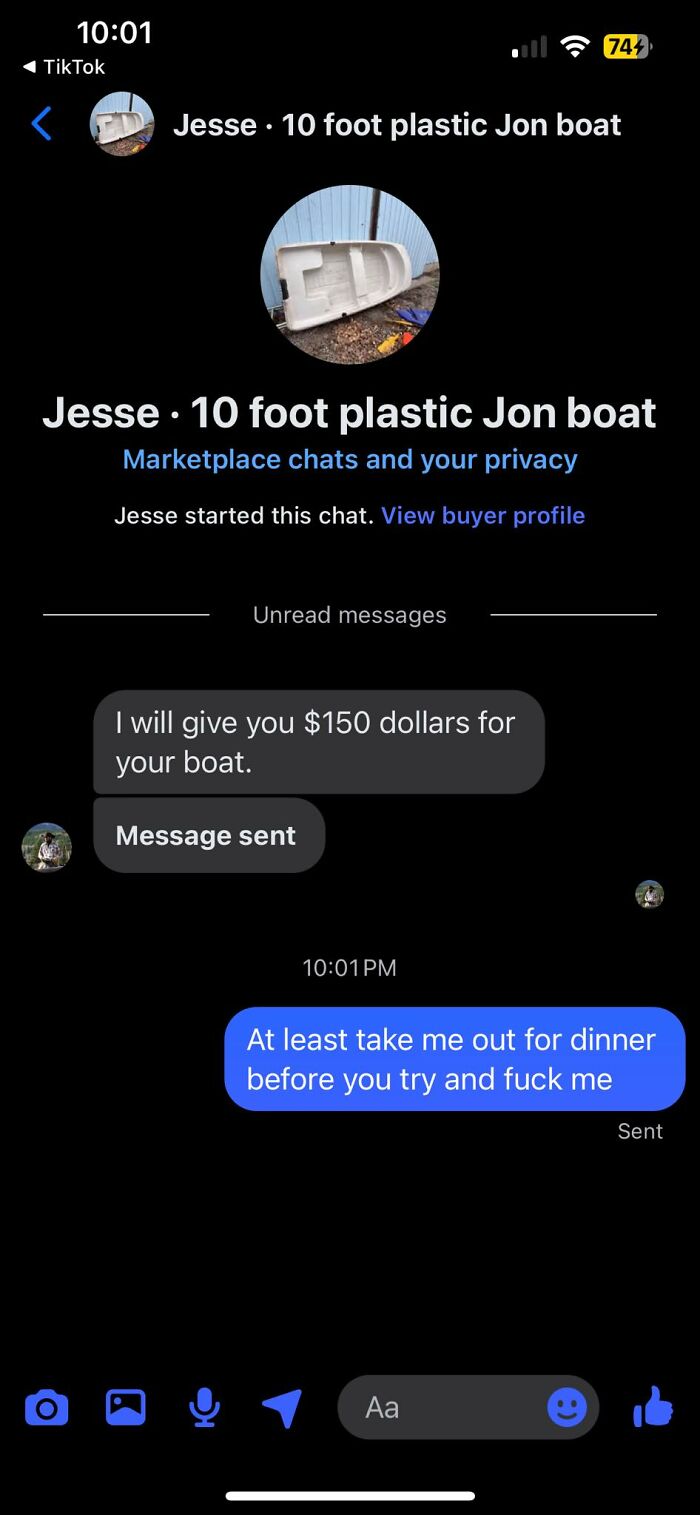This screenshot has height=1515, width=700.
Task: Open Marketplace chats and your privacy link
Action: click(x=350, y=460)
